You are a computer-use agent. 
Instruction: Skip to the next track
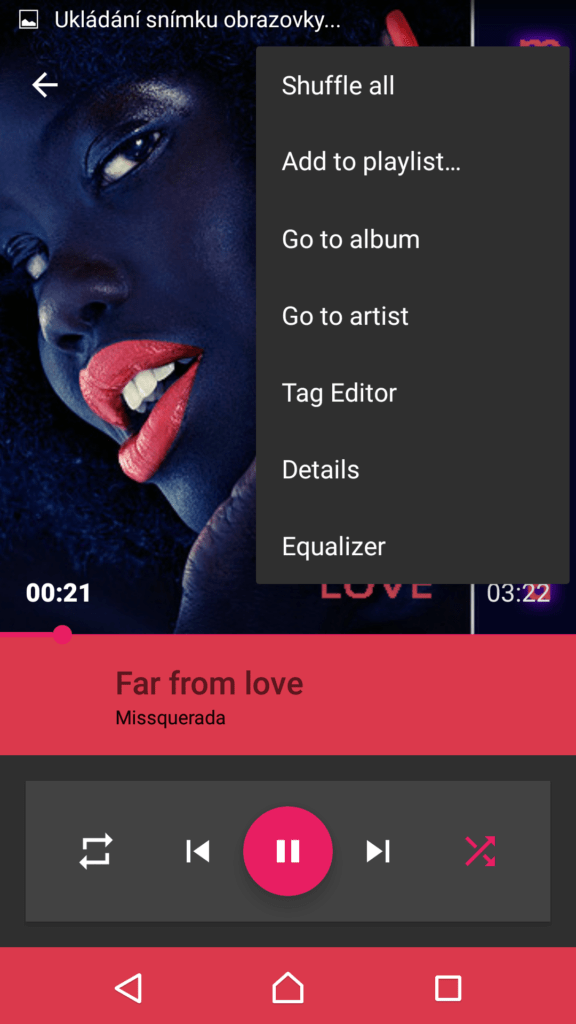[x=378, y=851]
